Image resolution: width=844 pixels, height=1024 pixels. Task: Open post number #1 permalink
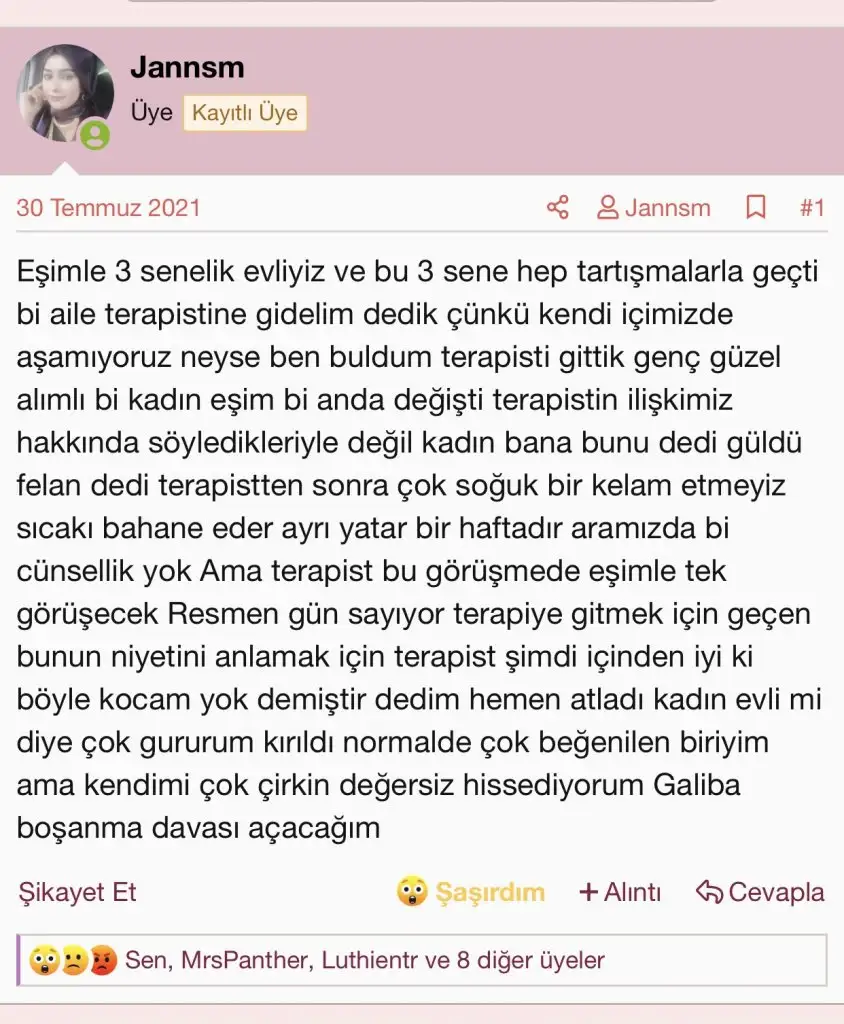812,208
